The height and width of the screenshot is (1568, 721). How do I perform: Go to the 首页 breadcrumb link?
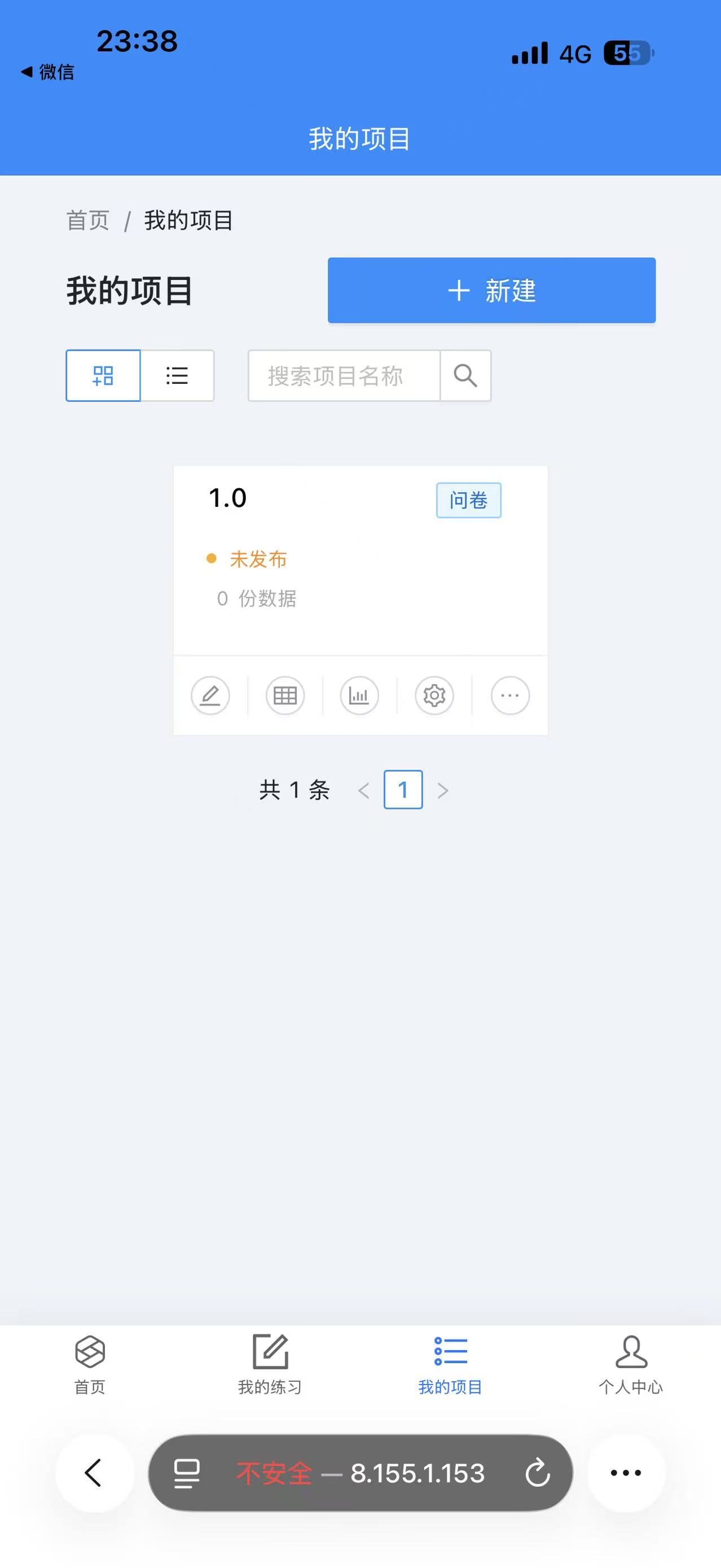pos(87,220)
